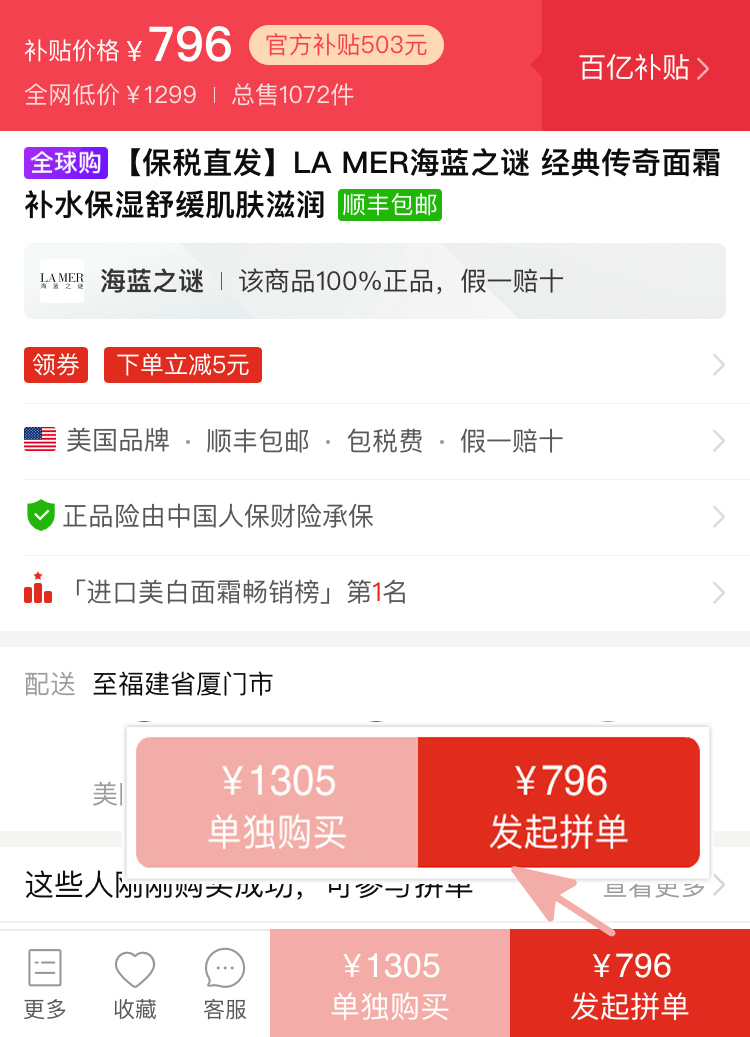Click the green 顺丰包邮 badge
Image resolution: width=750 pixels, height=1037 pixels.
(x=389, y=206)
